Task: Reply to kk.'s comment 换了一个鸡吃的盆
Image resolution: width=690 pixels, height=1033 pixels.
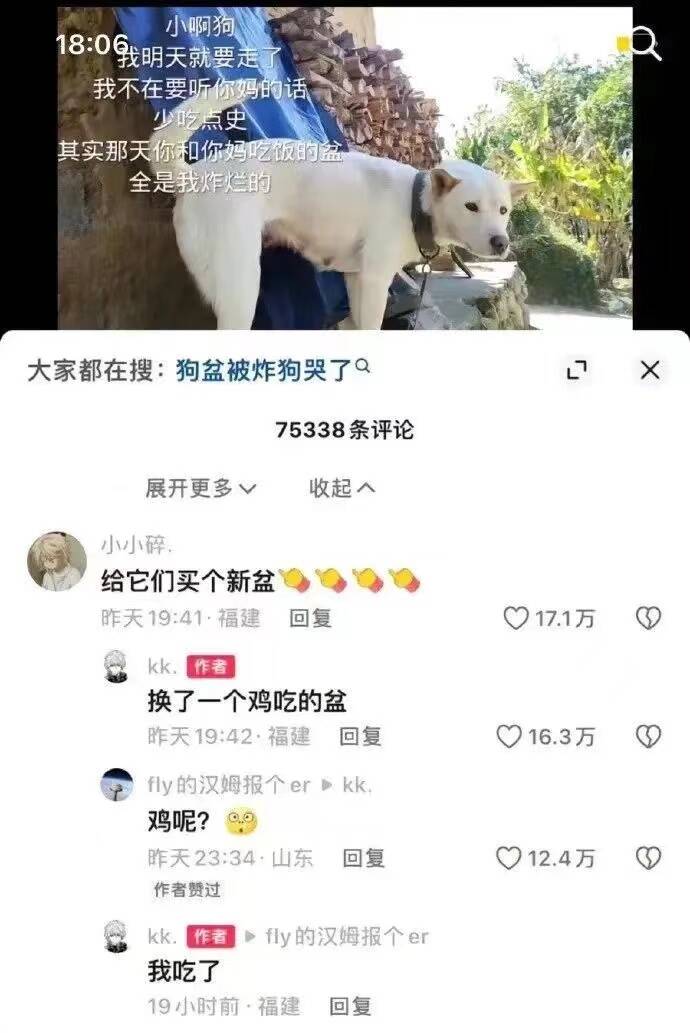Action: click(x=360, y=737)
